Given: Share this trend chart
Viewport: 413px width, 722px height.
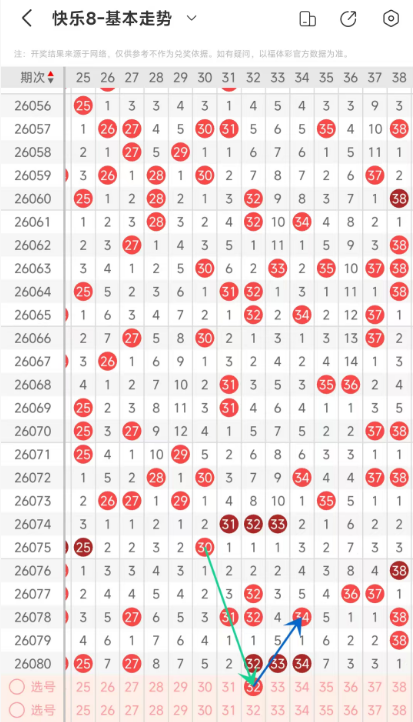Looking at the screenshot, I should click(x=348, y=19).
